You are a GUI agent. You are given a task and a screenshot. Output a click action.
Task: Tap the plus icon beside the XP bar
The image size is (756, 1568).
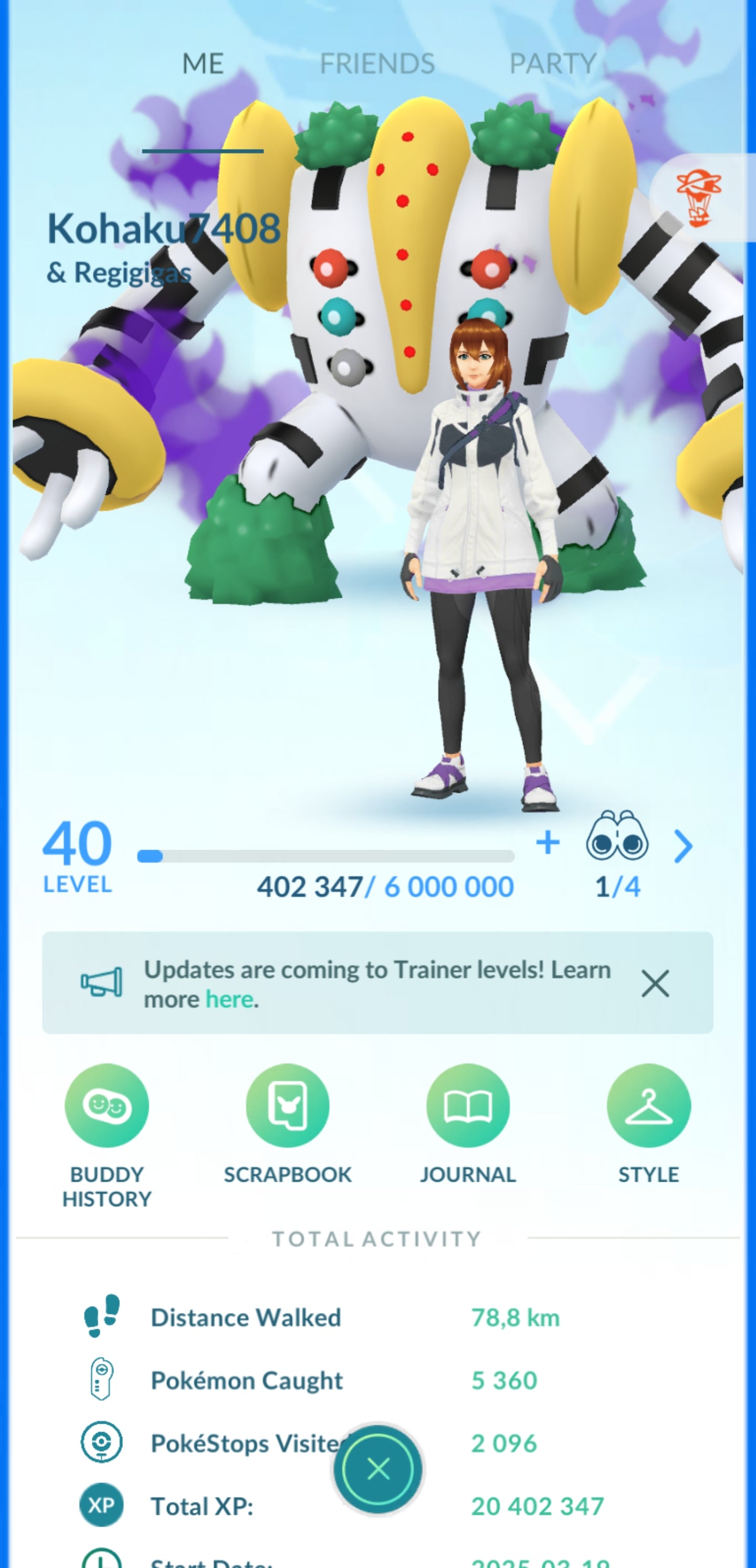547,843
